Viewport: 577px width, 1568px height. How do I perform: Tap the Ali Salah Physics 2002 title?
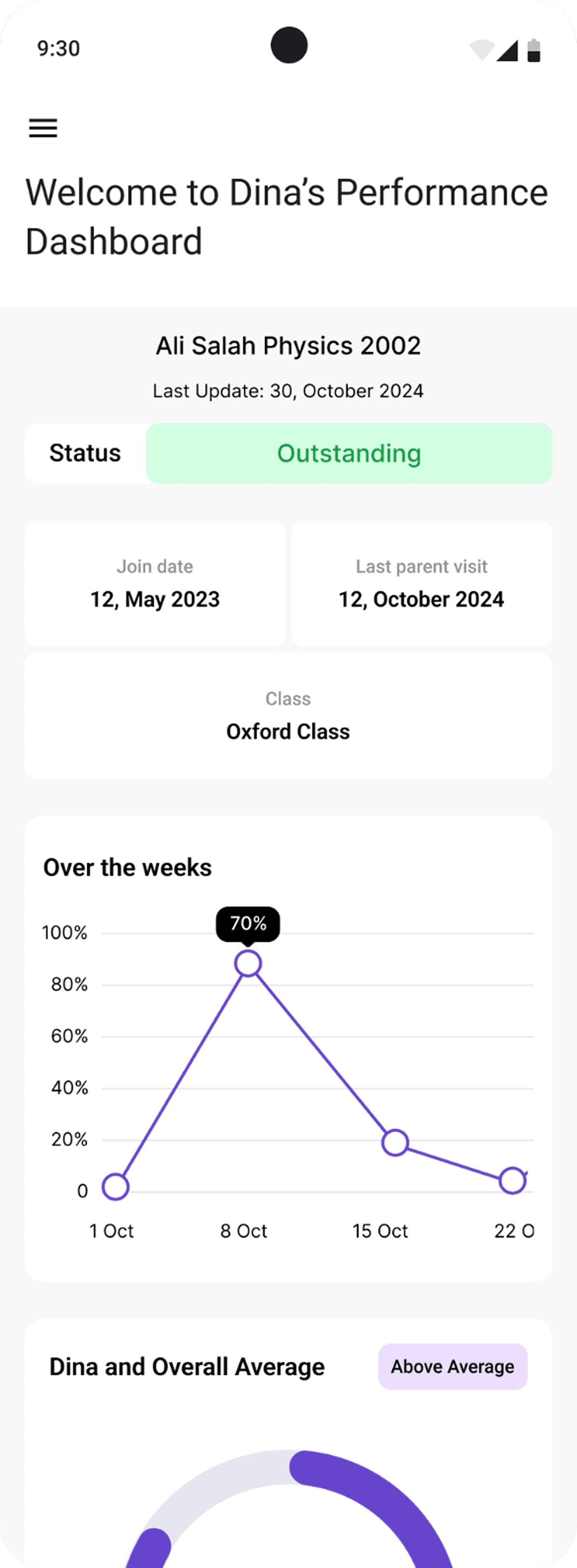288,345
